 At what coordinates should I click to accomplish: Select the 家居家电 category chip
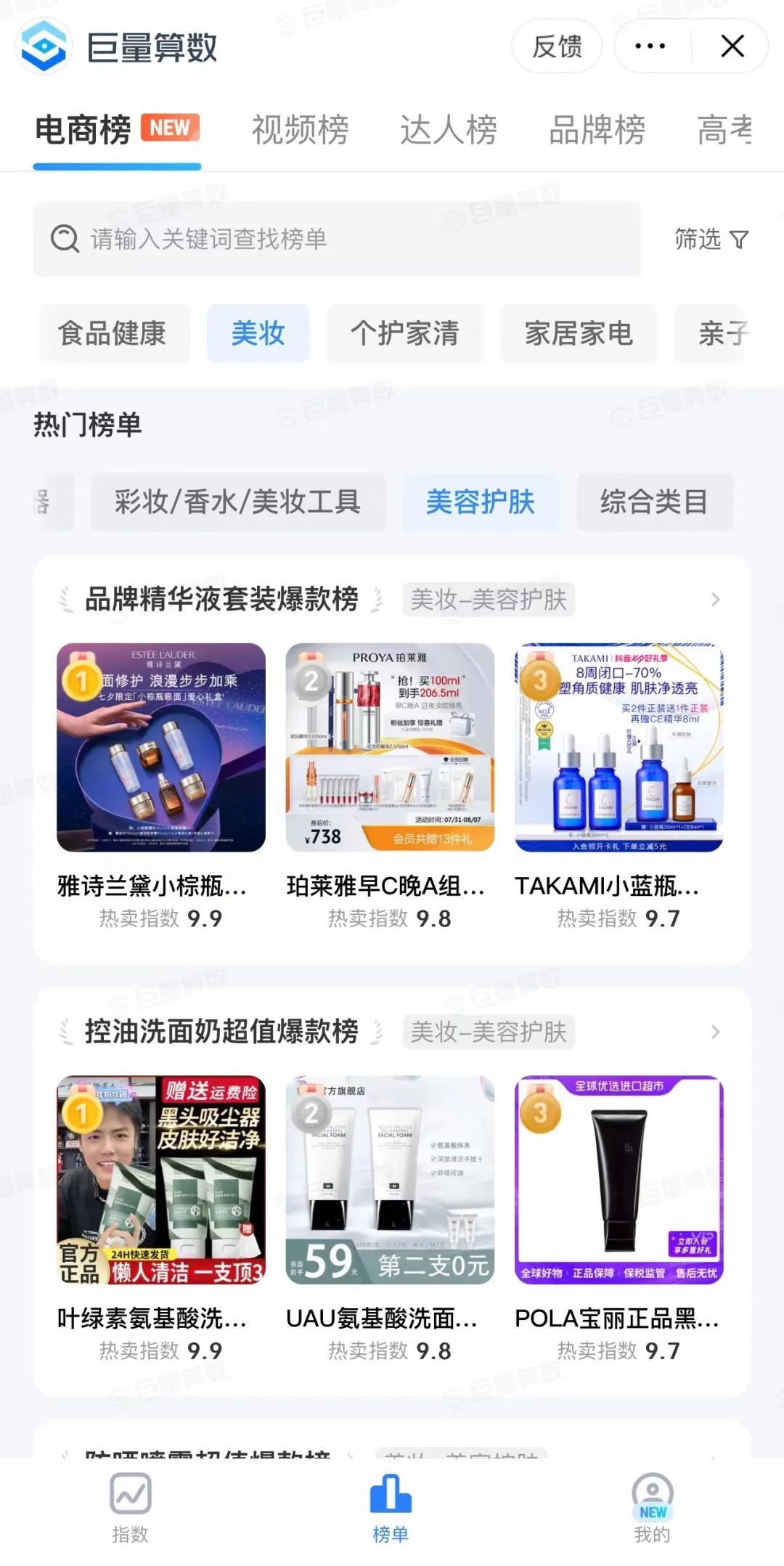[579, 333]
